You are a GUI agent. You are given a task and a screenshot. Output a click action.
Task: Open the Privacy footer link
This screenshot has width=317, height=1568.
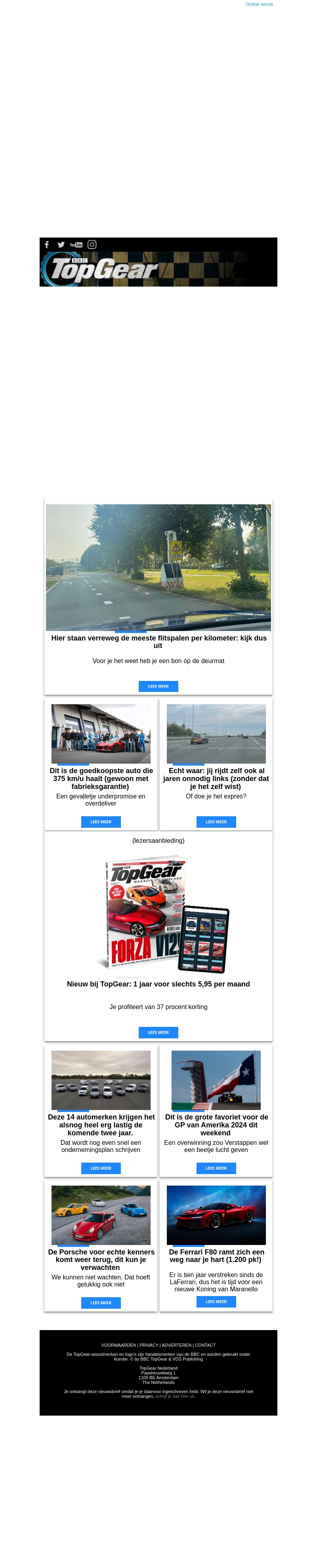[x=149, y=1345]
